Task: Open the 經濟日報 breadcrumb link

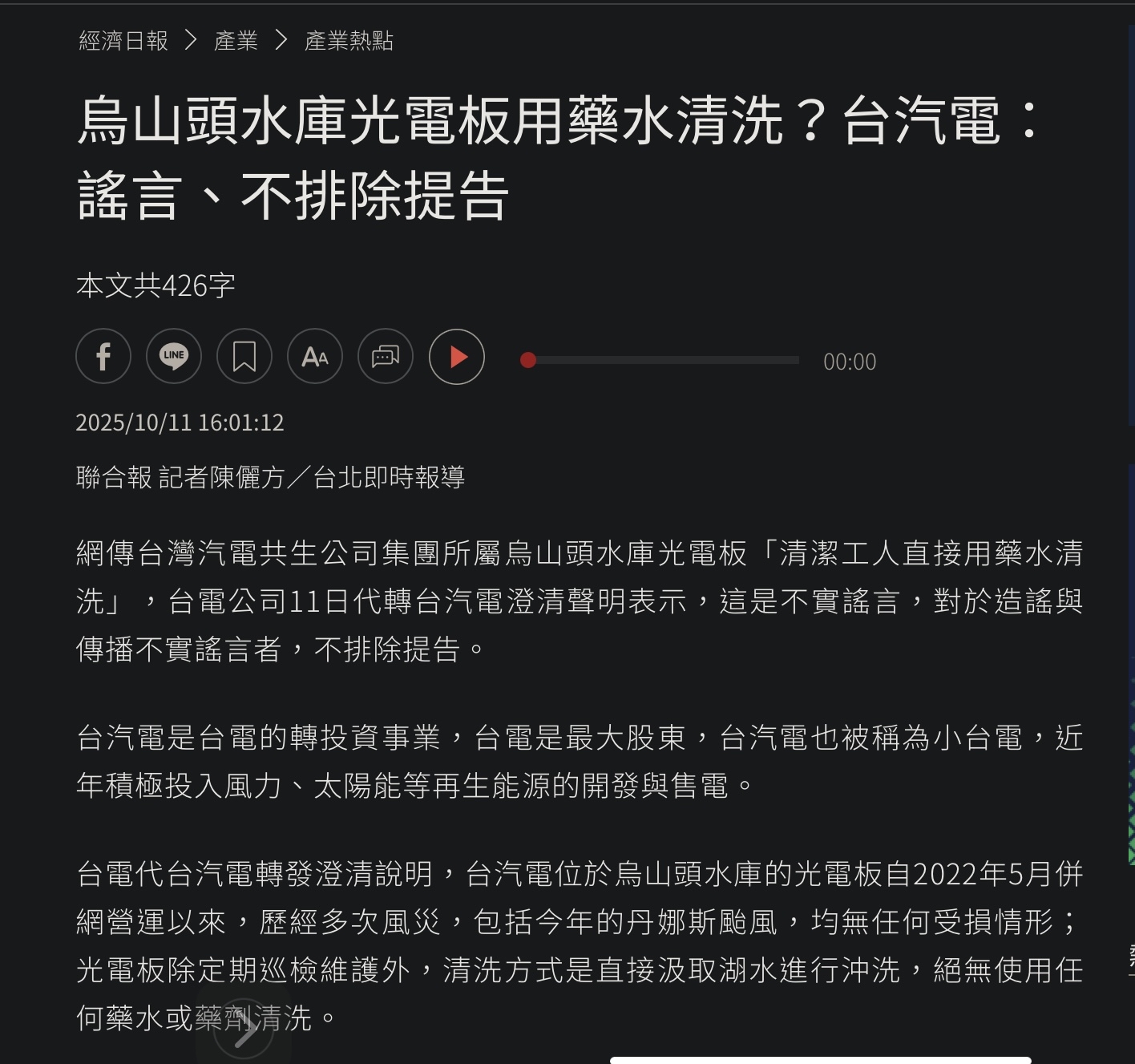Action: click(x=123, y=40)
